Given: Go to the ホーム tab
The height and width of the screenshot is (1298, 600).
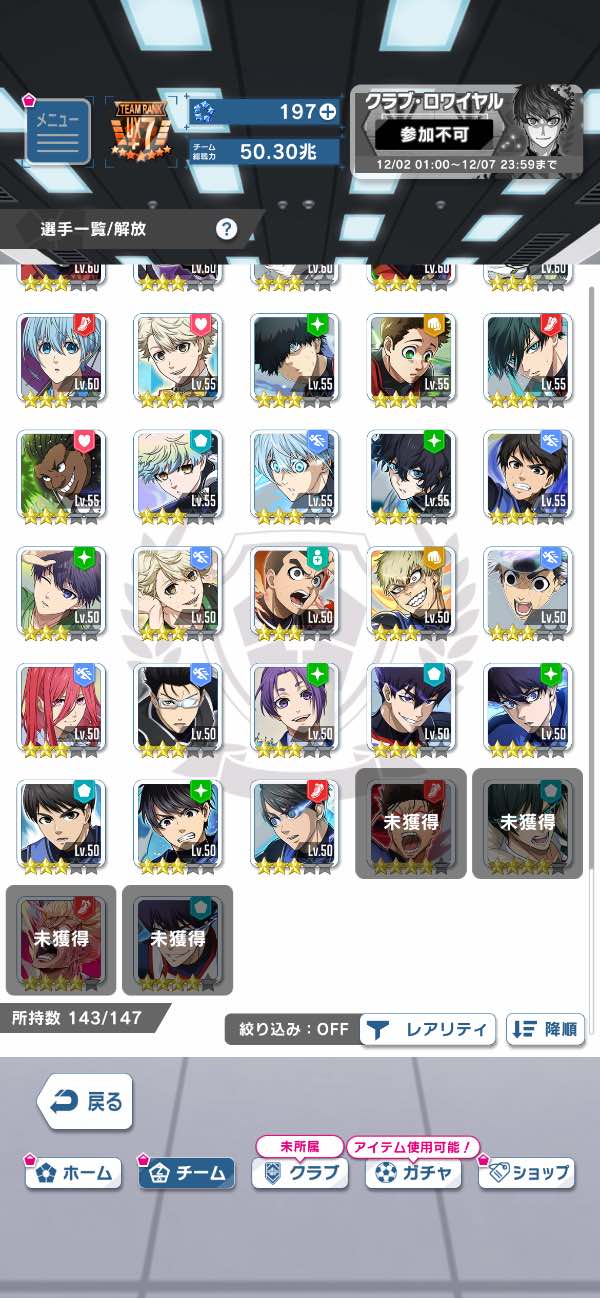Looking at the screenshot, I should tap(73, 1173).
